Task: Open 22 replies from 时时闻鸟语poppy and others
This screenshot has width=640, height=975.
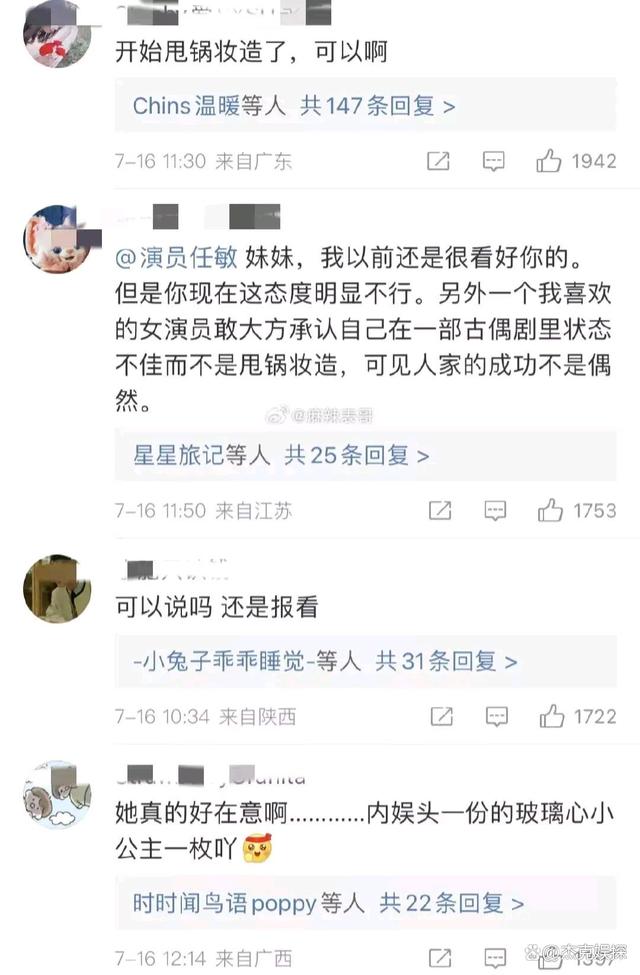Action: (x=328, y=903)
